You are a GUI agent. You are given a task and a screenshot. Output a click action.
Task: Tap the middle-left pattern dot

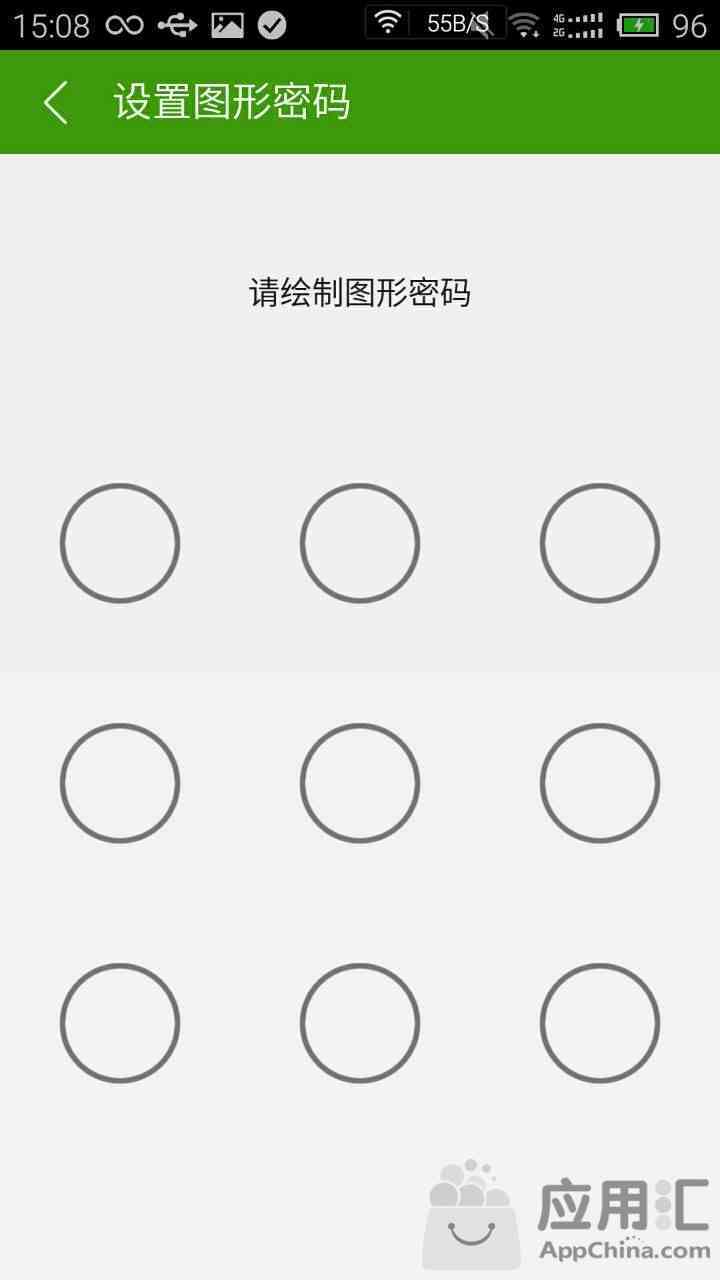coord(120,783)
